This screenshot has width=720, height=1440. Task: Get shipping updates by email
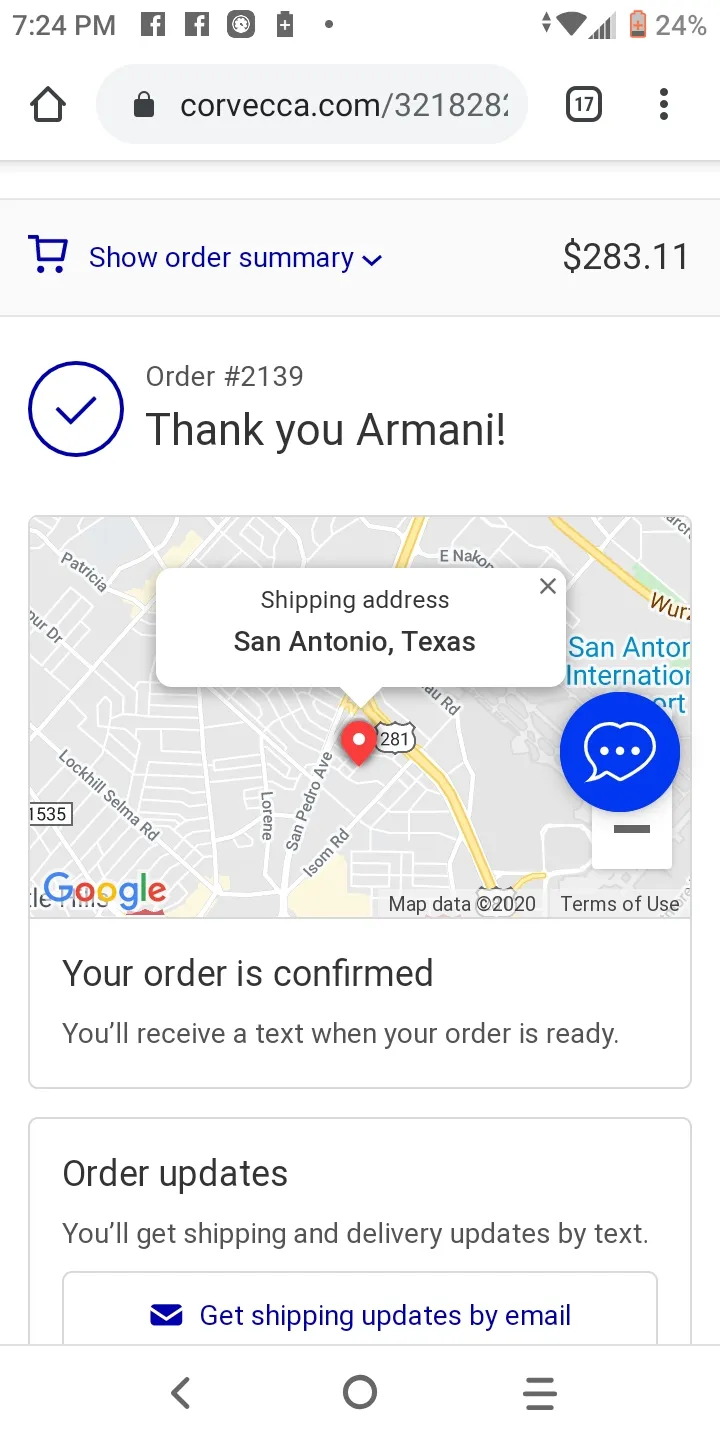360,1315
